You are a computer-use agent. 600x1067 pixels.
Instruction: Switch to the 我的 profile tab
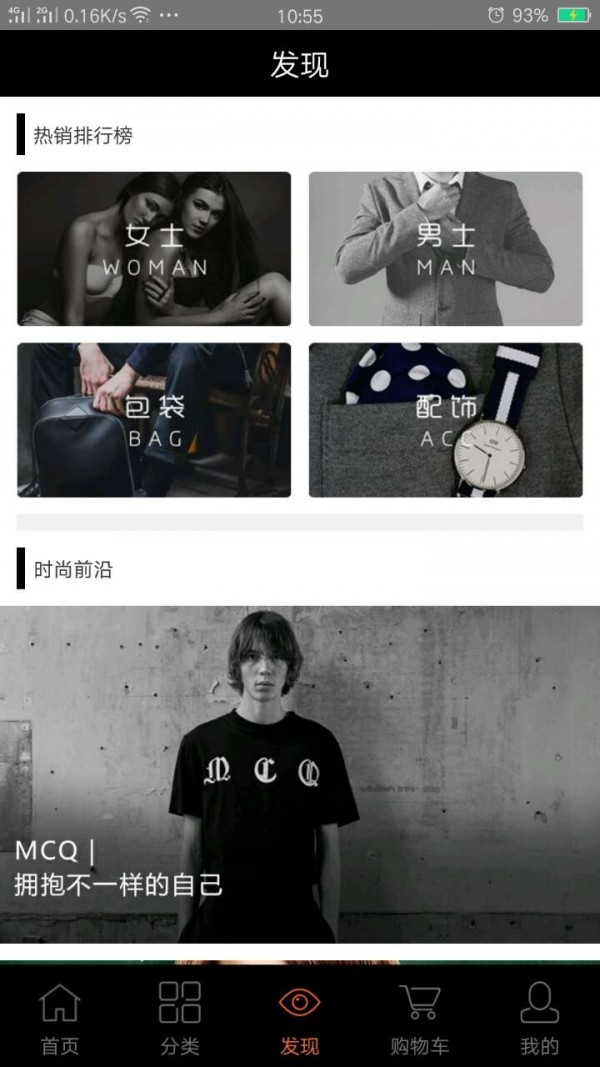[540, 1018]
